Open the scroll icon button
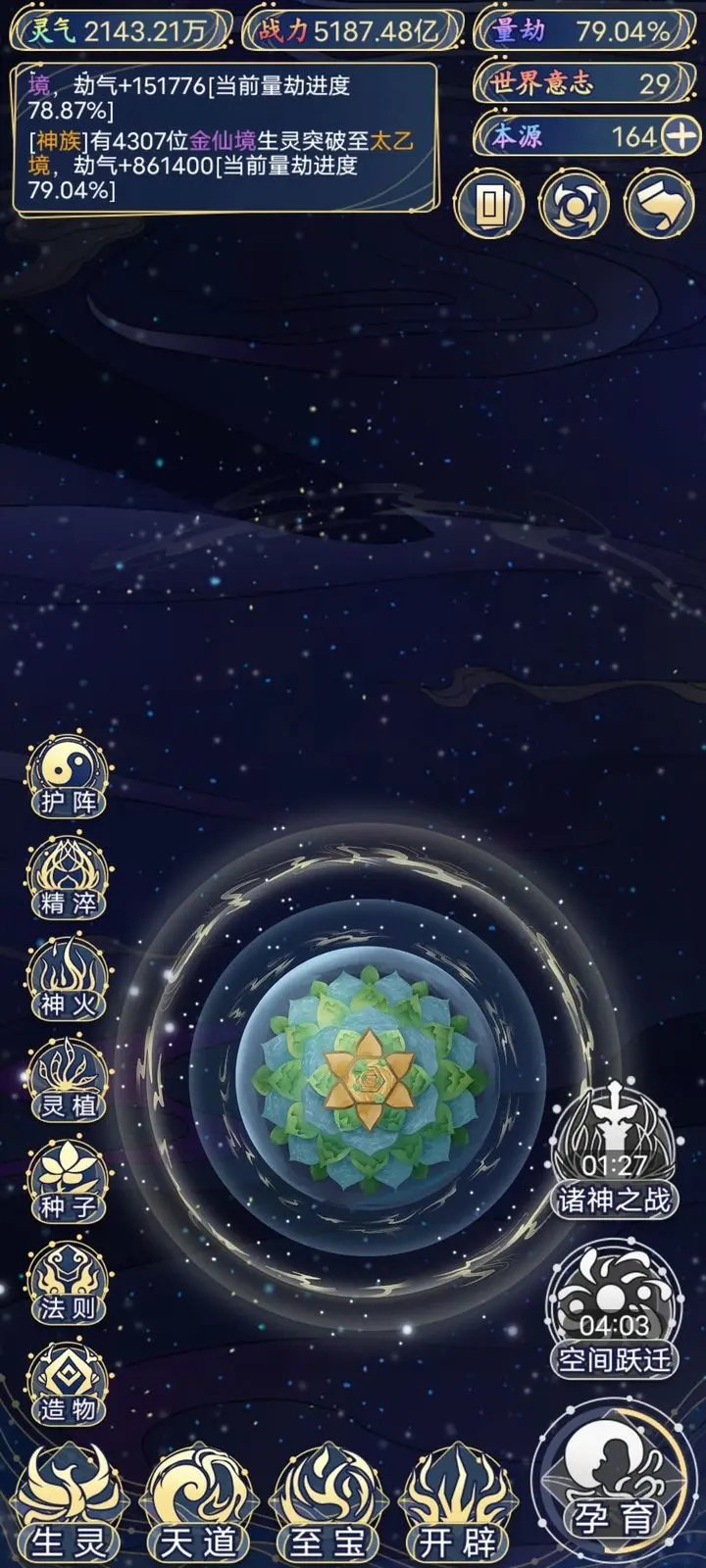This screenshot has width=706, height=1568. coord(660,205)
